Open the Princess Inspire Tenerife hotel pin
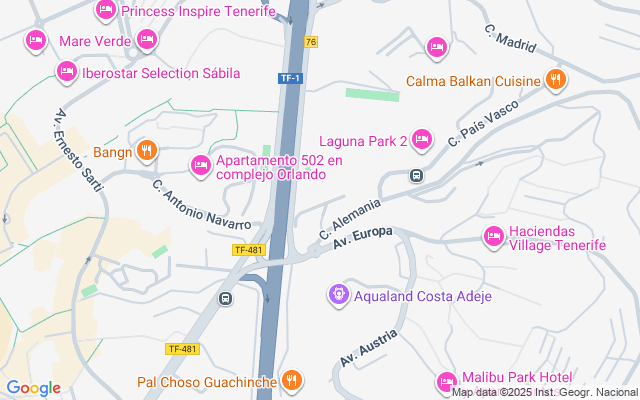 click(x=106, y=11)
